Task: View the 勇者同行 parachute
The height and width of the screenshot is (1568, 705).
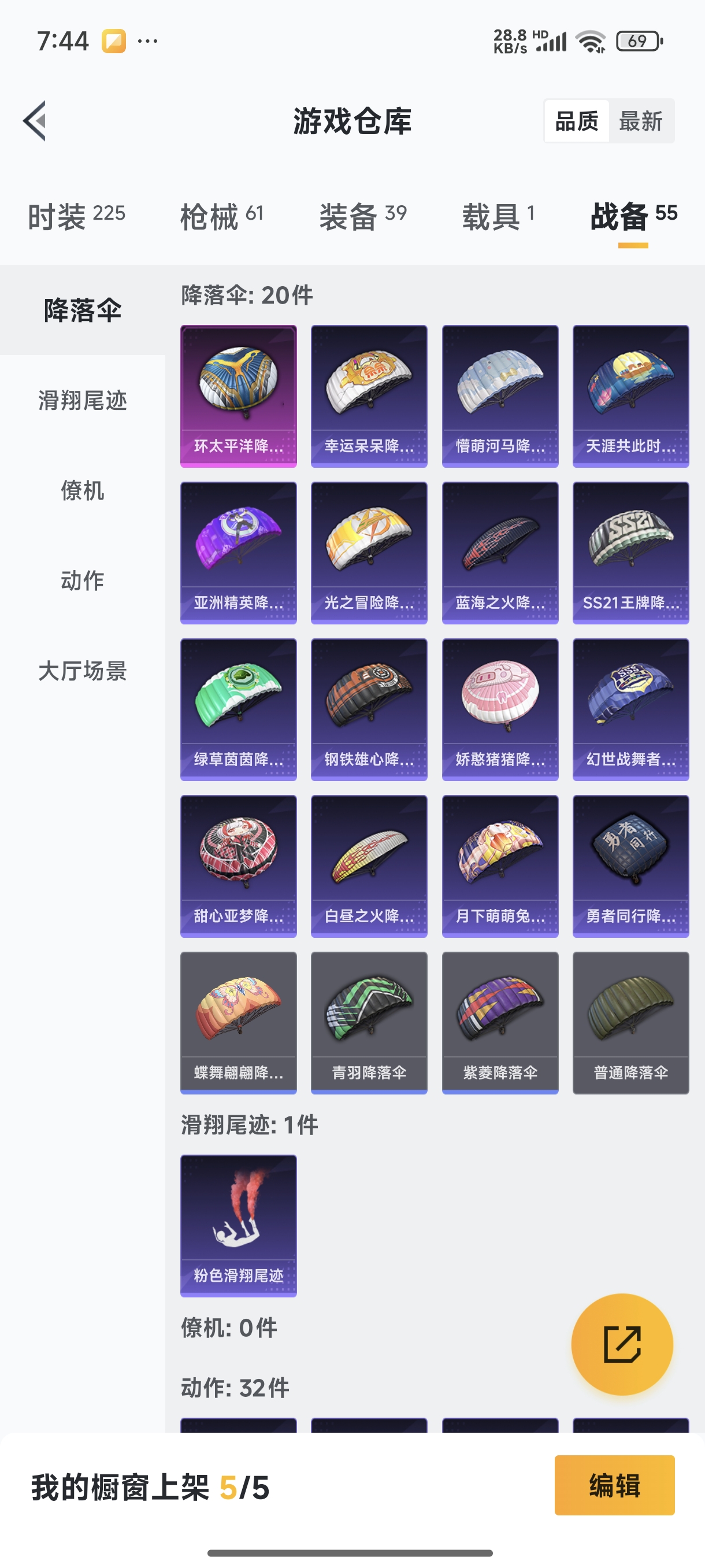Action: (x=631, y=866)
